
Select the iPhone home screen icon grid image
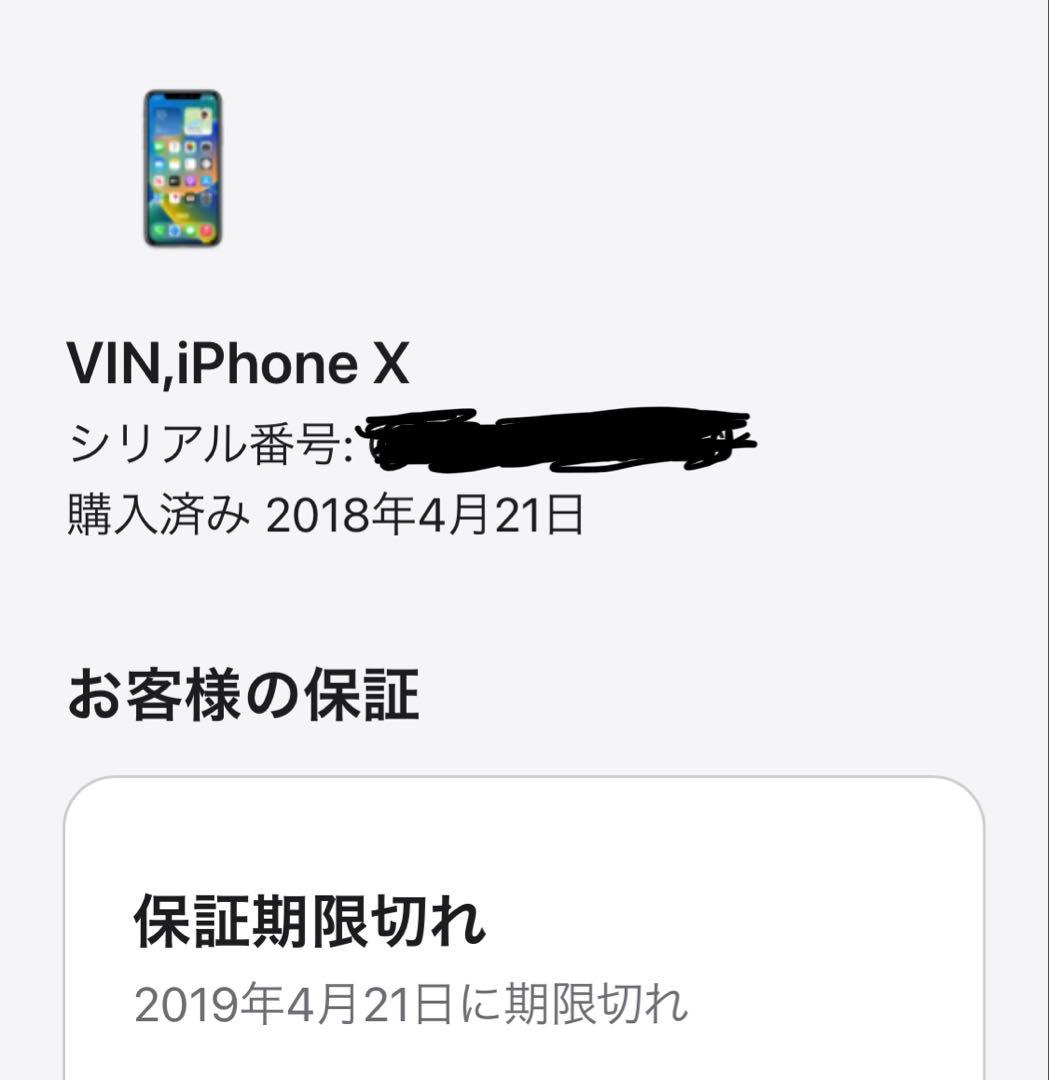[x=182, y=168]
